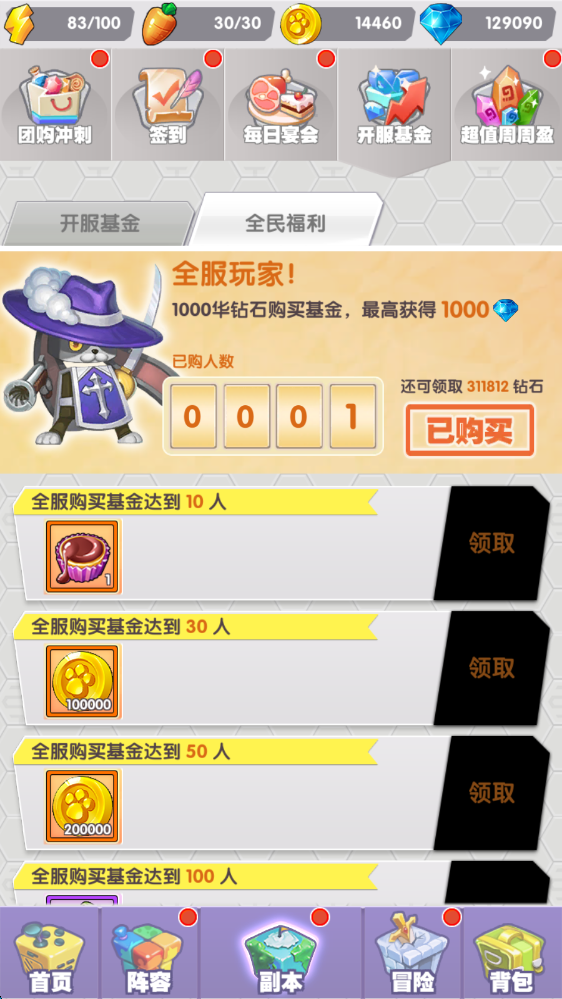This screenshot has width=562, height=999.
Task: Open the 冒险 adventure tab
Action: pos(412,953)
